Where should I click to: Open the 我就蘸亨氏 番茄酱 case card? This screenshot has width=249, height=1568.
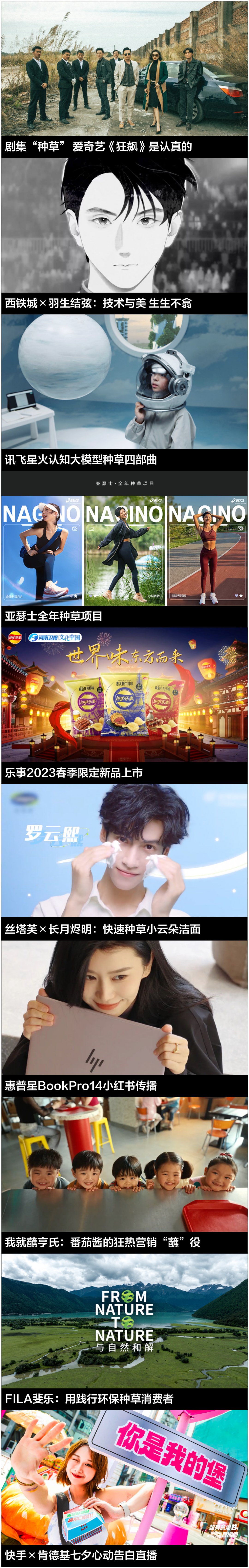pos(125,1174)
